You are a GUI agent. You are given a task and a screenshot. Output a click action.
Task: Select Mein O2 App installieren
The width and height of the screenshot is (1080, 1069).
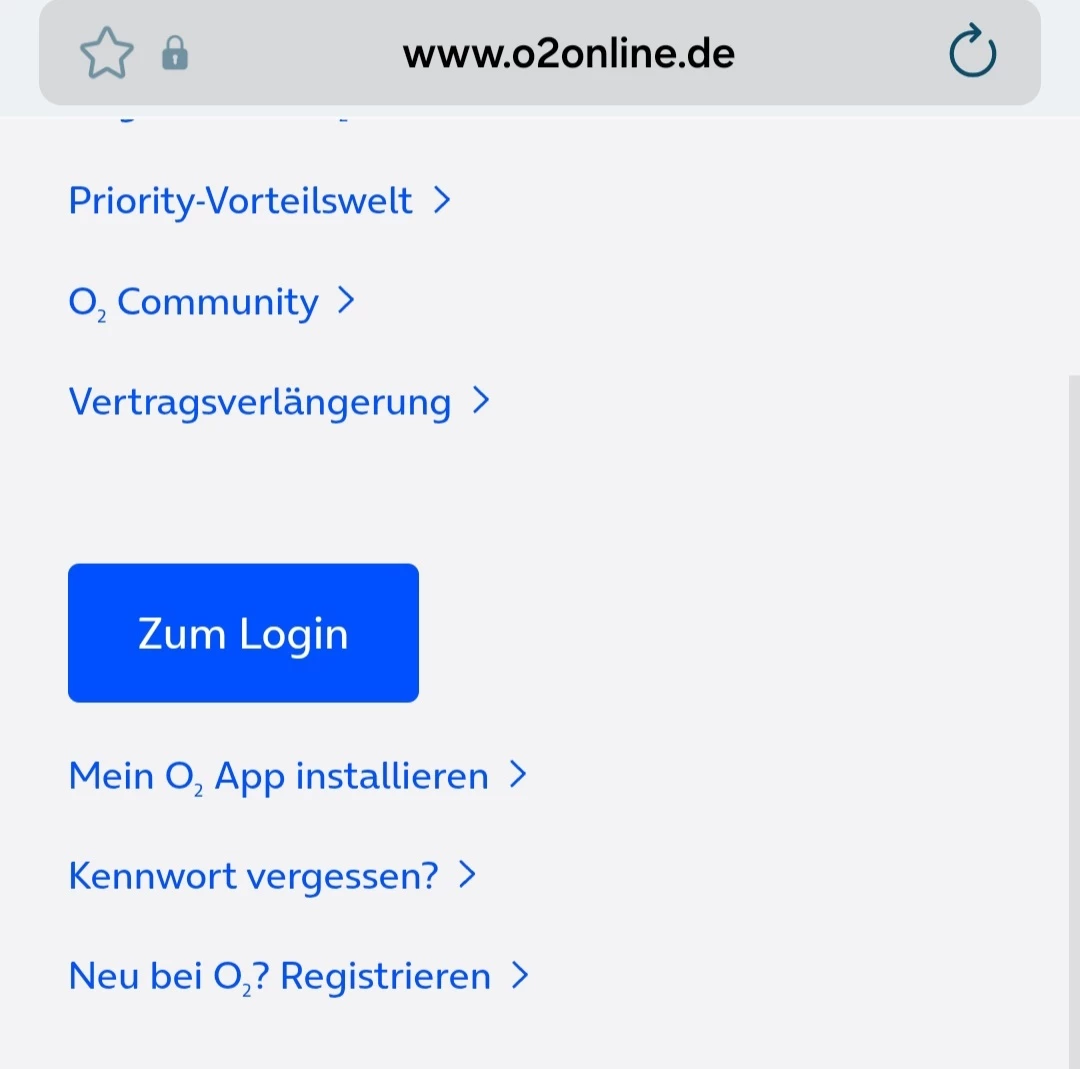tap(296, 776)
